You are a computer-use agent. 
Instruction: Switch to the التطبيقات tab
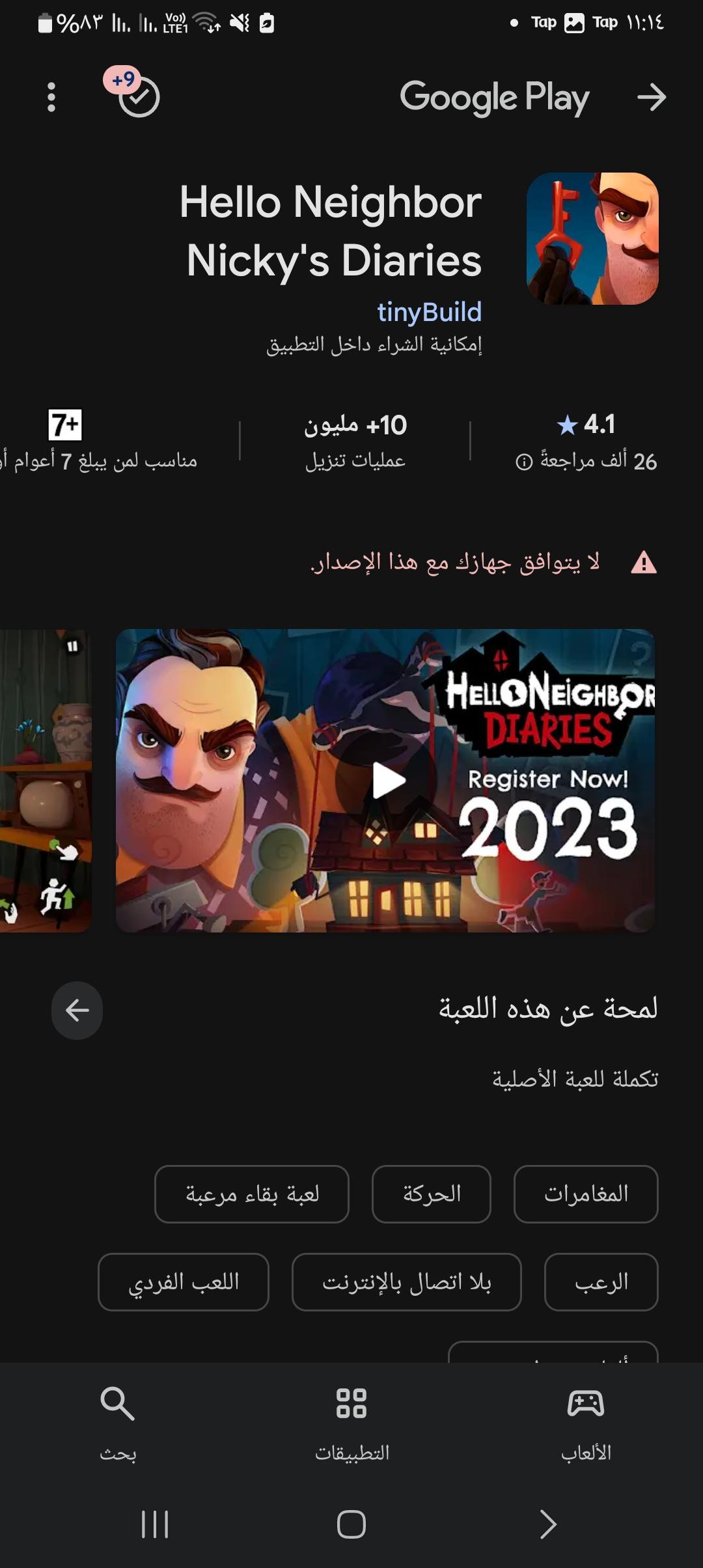(351, 1424)
